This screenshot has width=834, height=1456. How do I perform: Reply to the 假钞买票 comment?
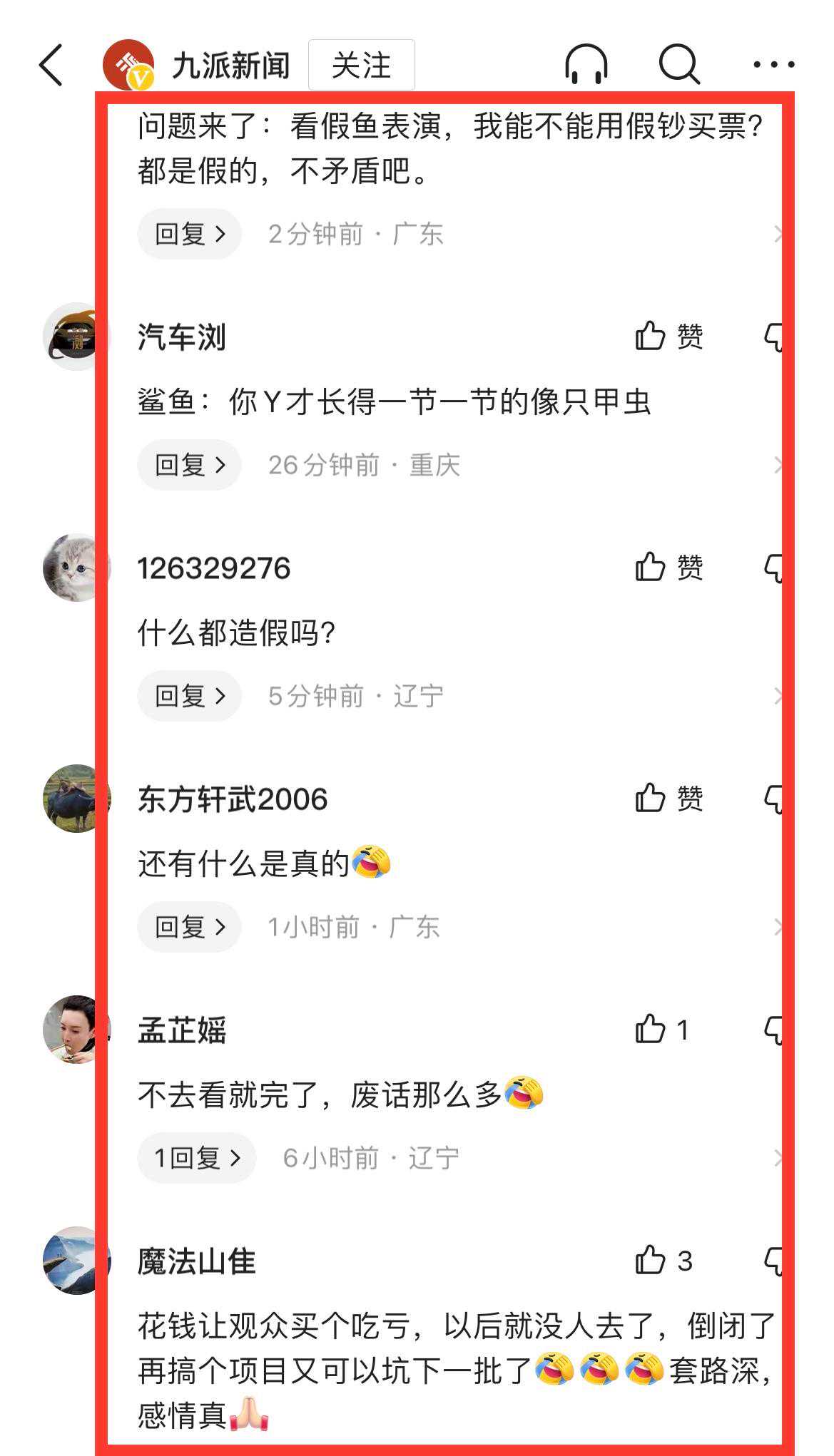coord(189,234)
